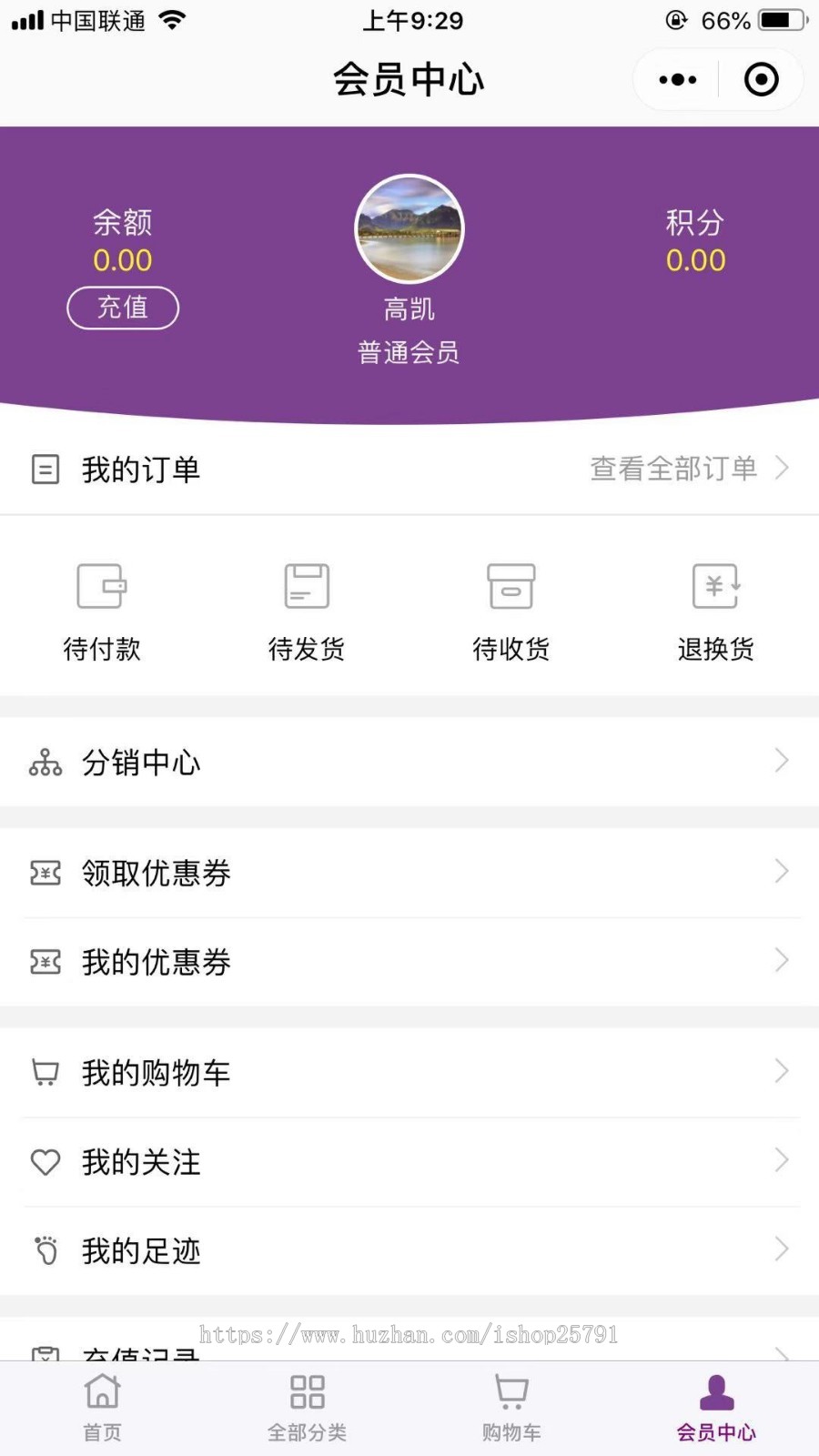Click the 退换货 returns icon
The image size is (819, 1456).
[x=715, y=585]
